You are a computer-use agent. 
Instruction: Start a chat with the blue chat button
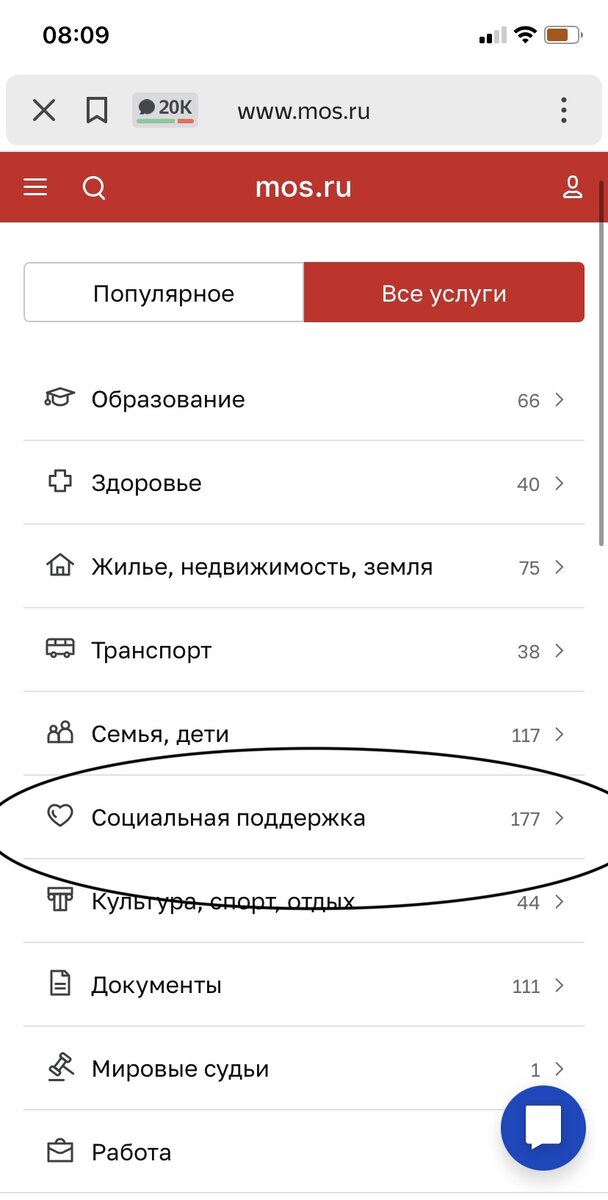[x=543, y=1127]
